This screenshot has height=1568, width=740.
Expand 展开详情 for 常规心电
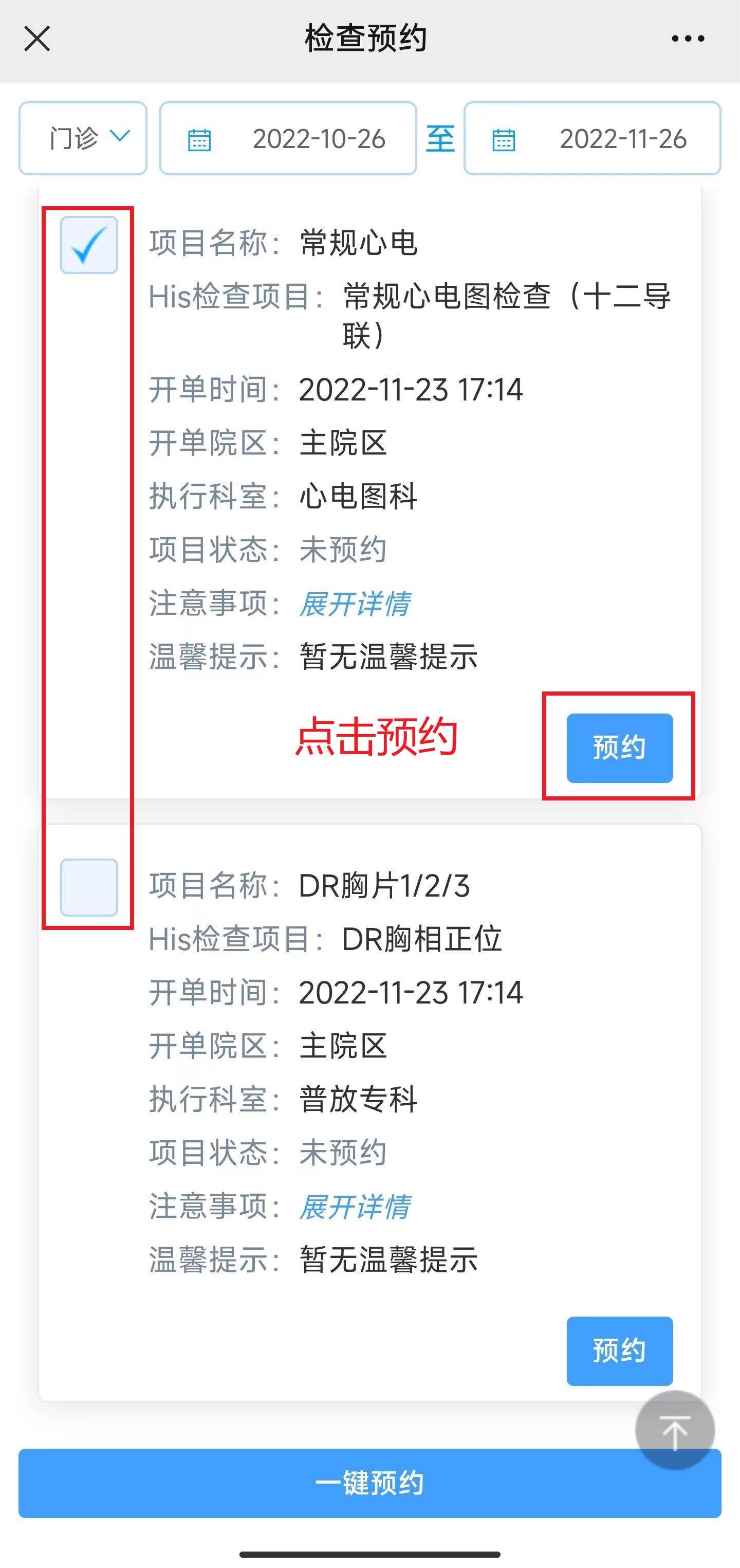(x=356, y=604)
